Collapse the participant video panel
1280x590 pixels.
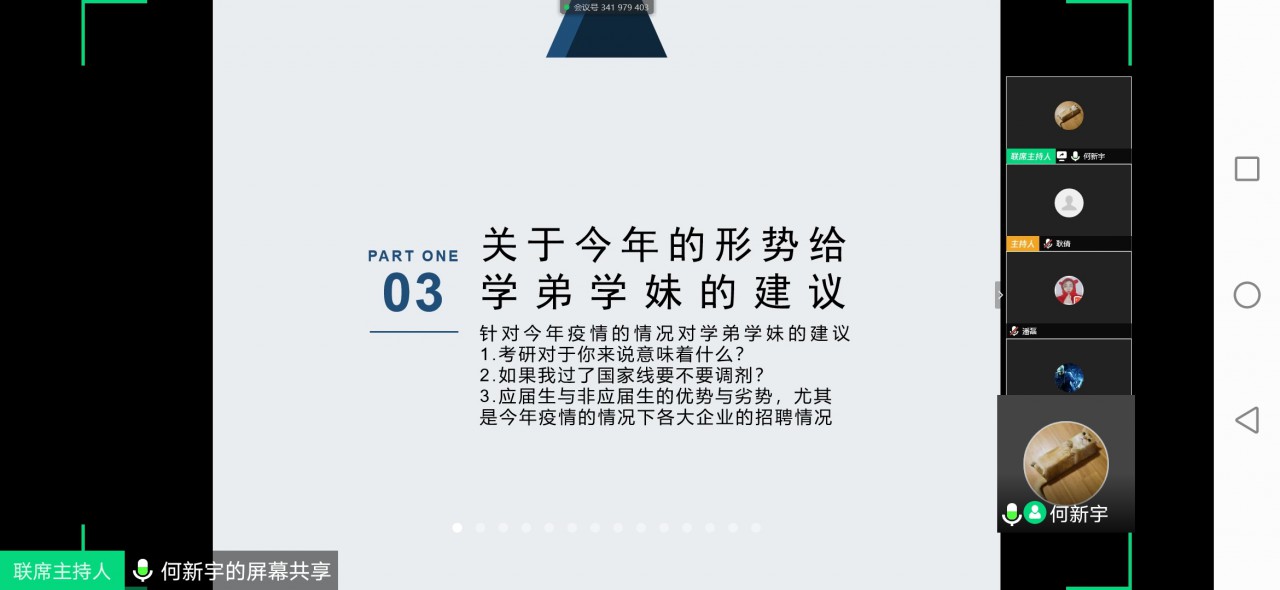[x=999, y=294]
